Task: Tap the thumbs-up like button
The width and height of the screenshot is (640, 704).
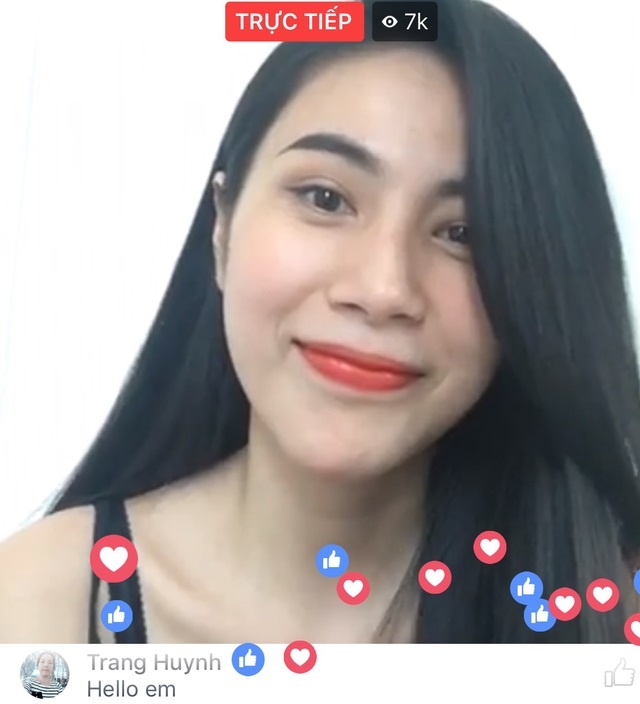Action: coord(620,674)
